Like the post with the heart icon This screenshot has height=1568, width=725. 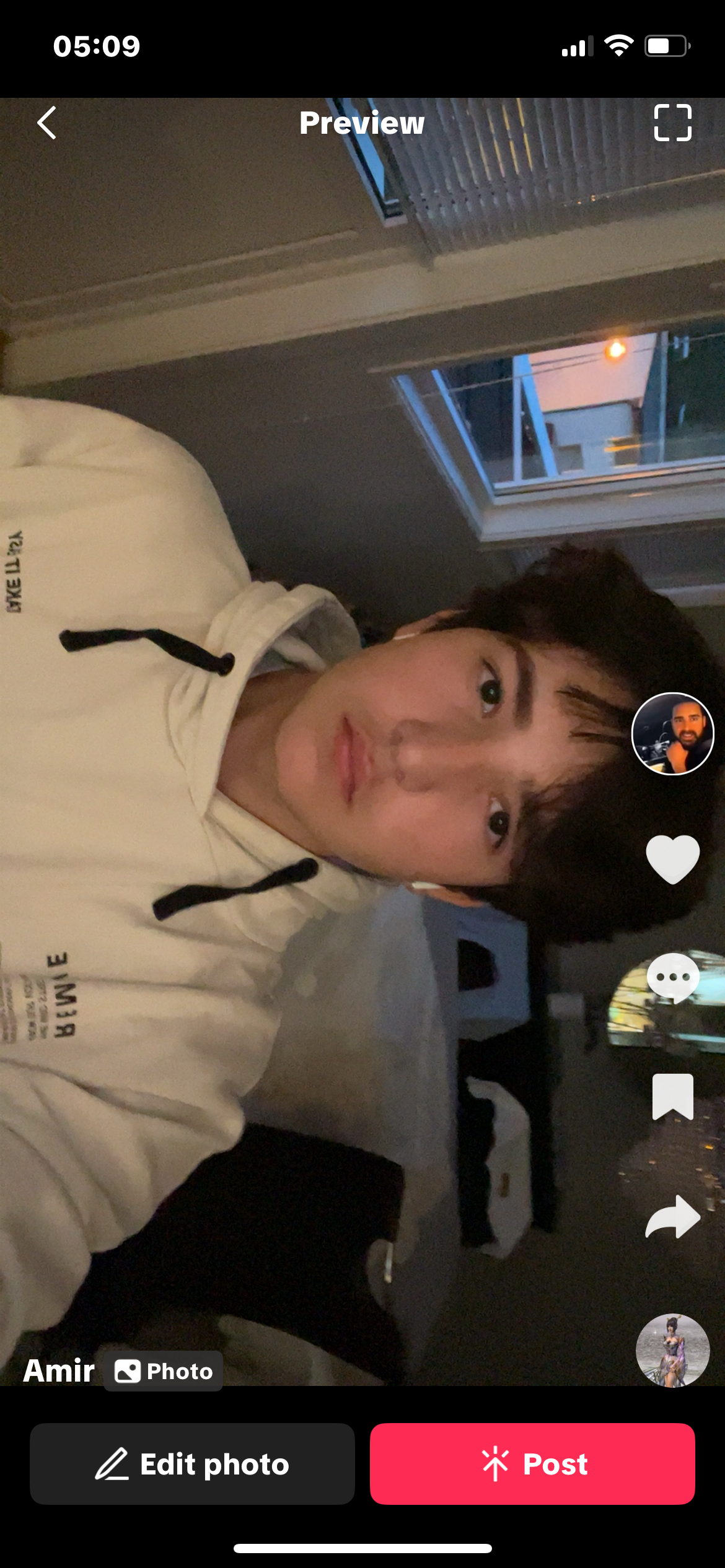[672, 859]
